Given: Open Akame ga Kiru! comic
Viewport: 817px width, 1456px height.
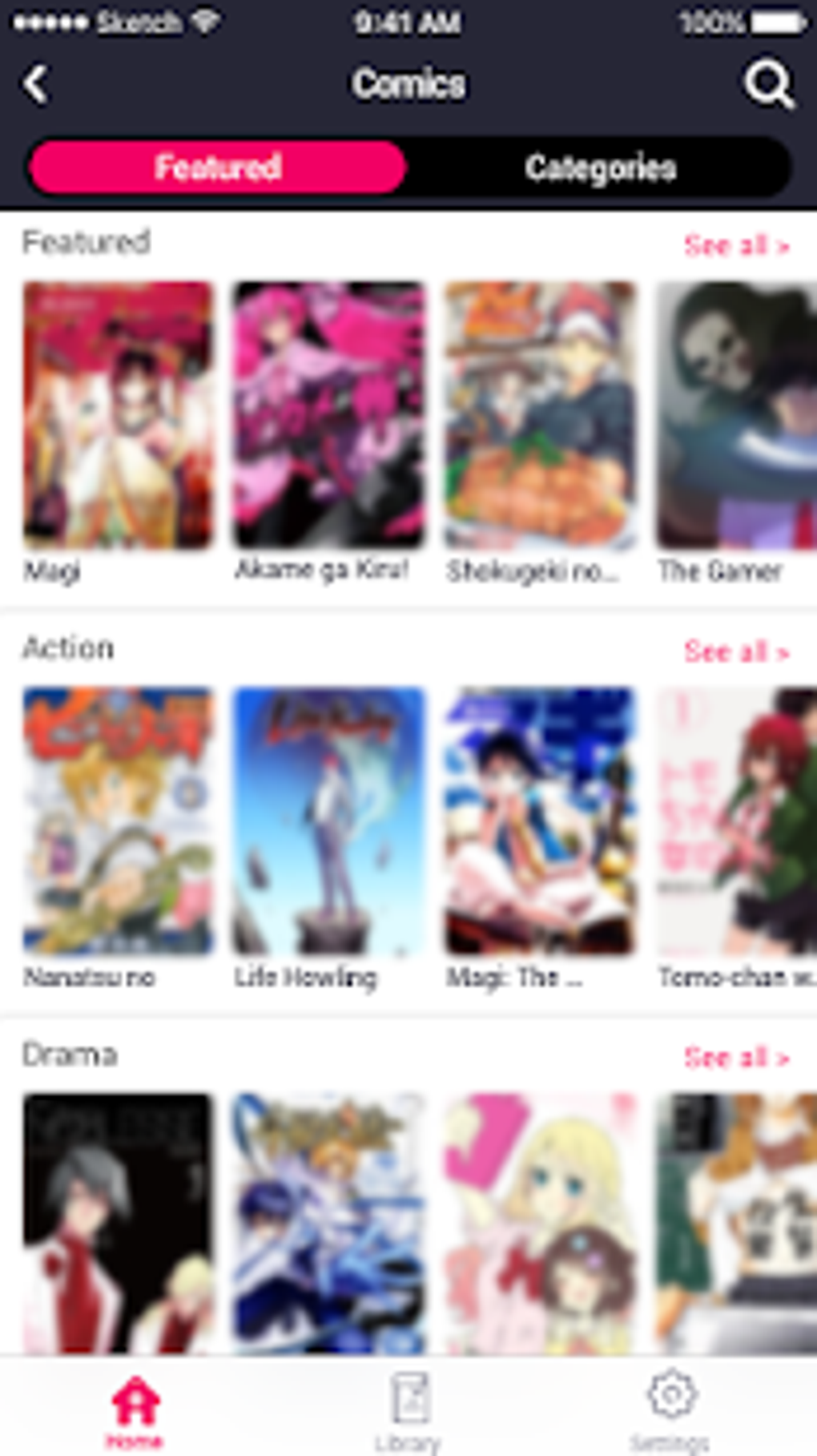Looking at the screenshot, I should coord(328,414).
